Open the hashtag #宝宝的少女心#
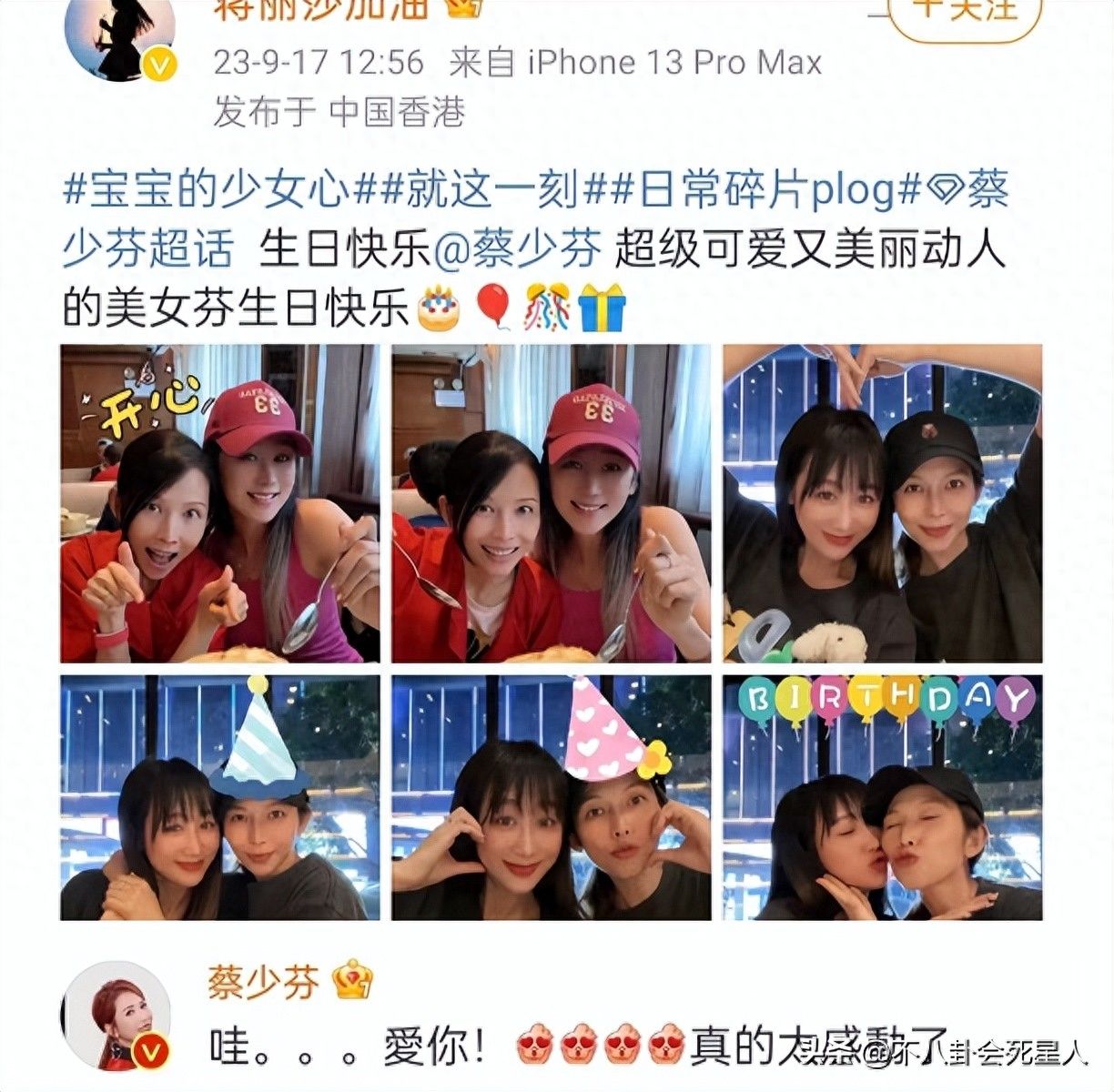Screen dimensions: 1114x1092 click(207, 190)
